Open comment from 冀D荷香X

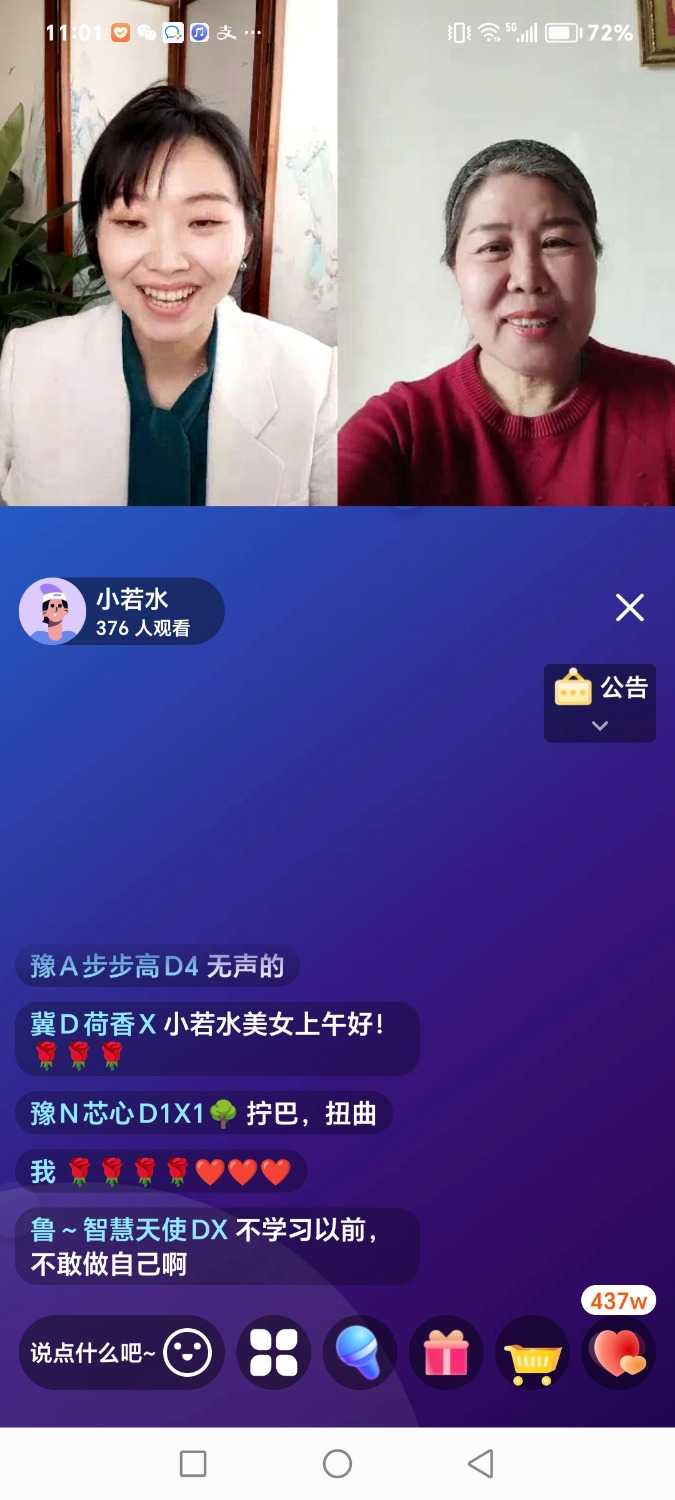[x=216, y=1039]
